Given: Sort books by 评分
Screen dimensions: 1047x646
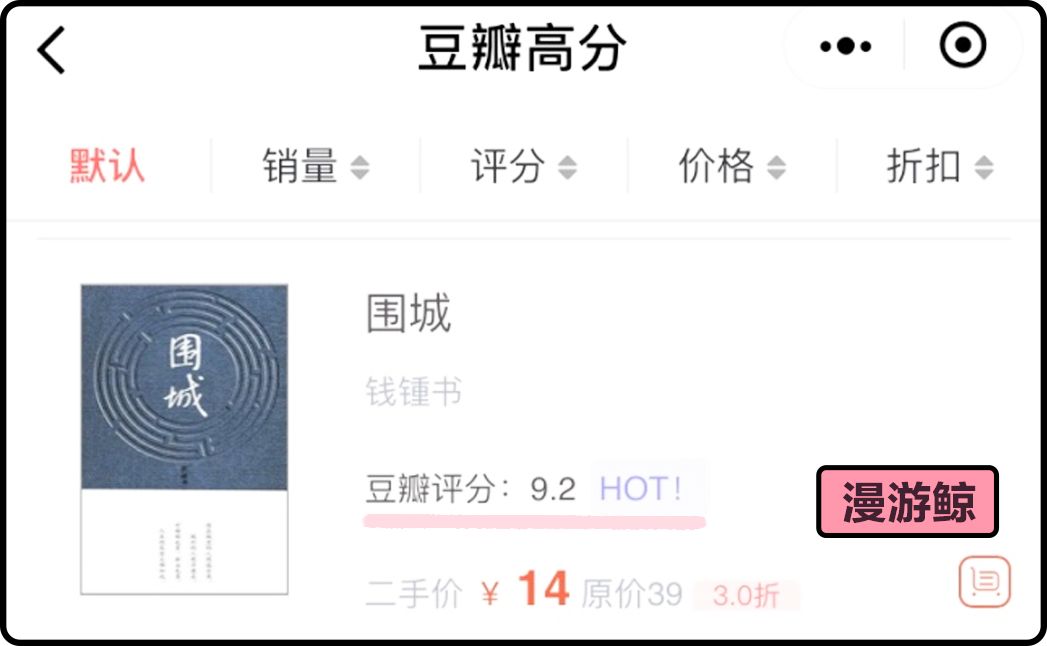Looking at the screenshot, I should [x=524, y=166].
